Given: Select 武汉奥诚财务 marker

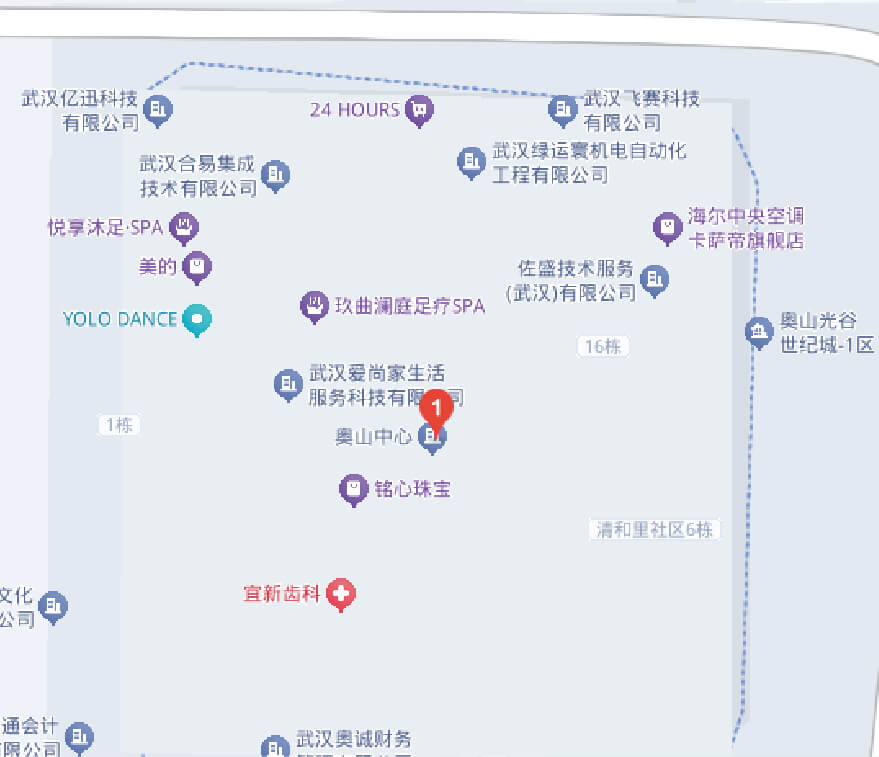Looking at the screenshot, I should (275, 746).
